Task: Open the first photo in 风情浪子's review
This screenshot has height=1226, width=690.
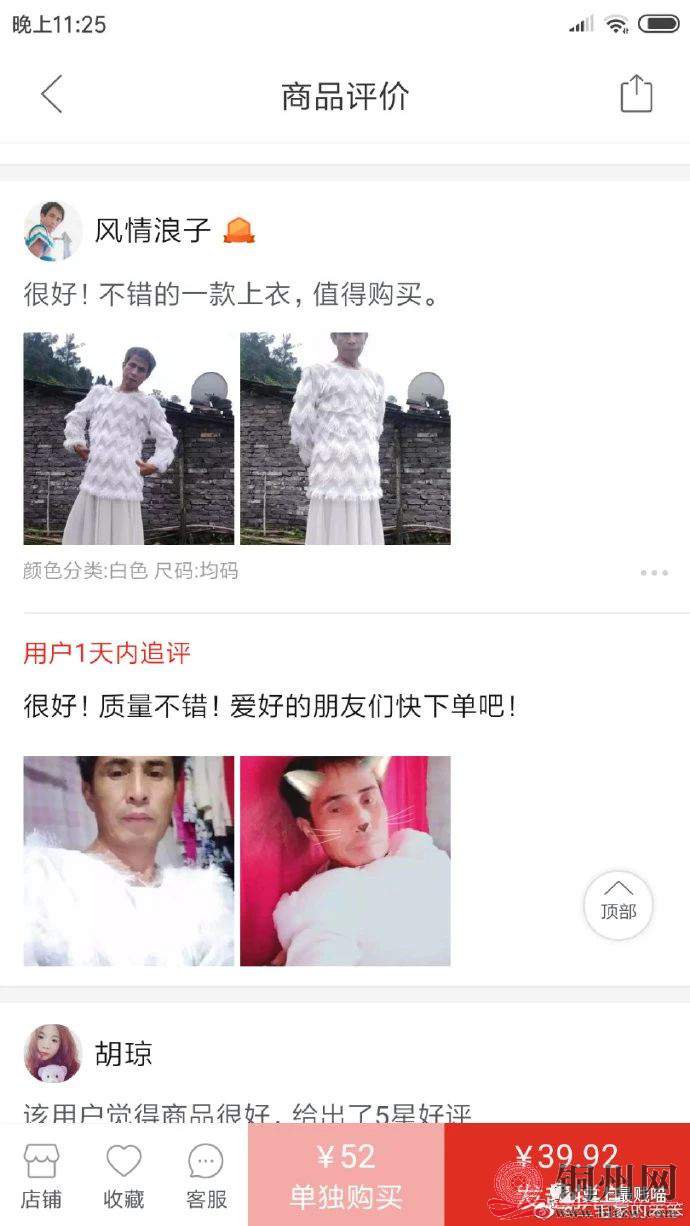Action: point(128,438)
